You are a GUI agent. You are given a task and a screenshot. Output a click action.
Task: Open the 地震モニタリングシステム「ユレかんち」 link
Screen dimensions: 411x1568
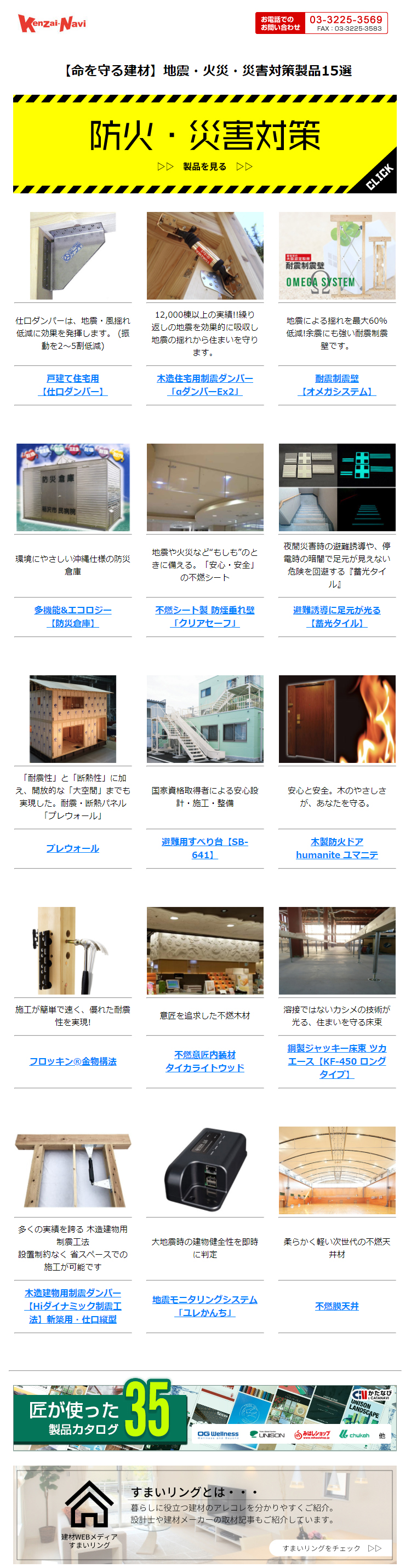tap(204, 1306)
